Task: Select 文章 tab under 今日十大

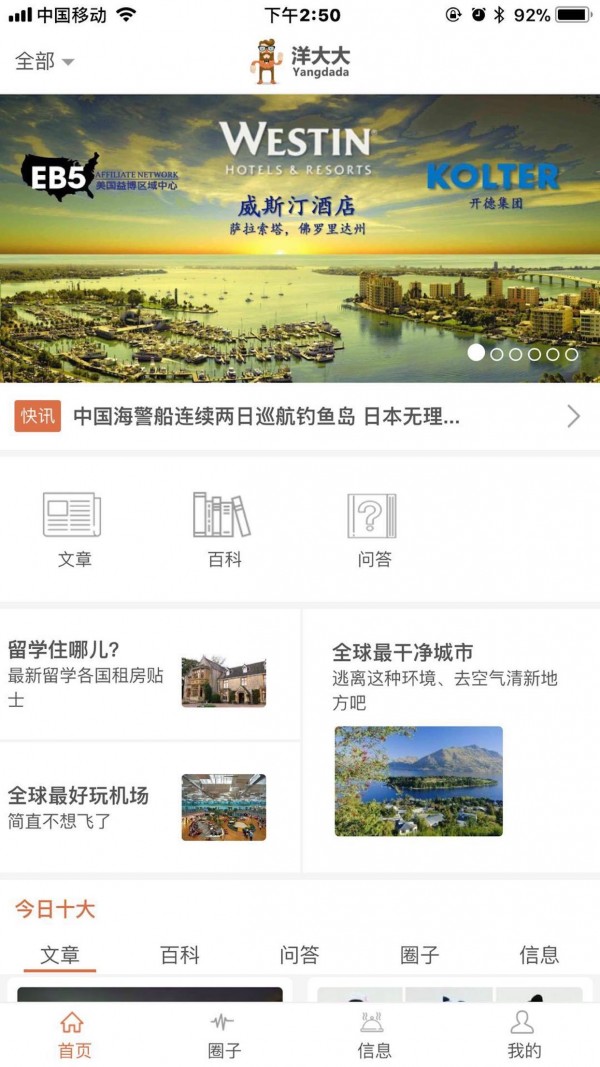Action: [60, 955]
